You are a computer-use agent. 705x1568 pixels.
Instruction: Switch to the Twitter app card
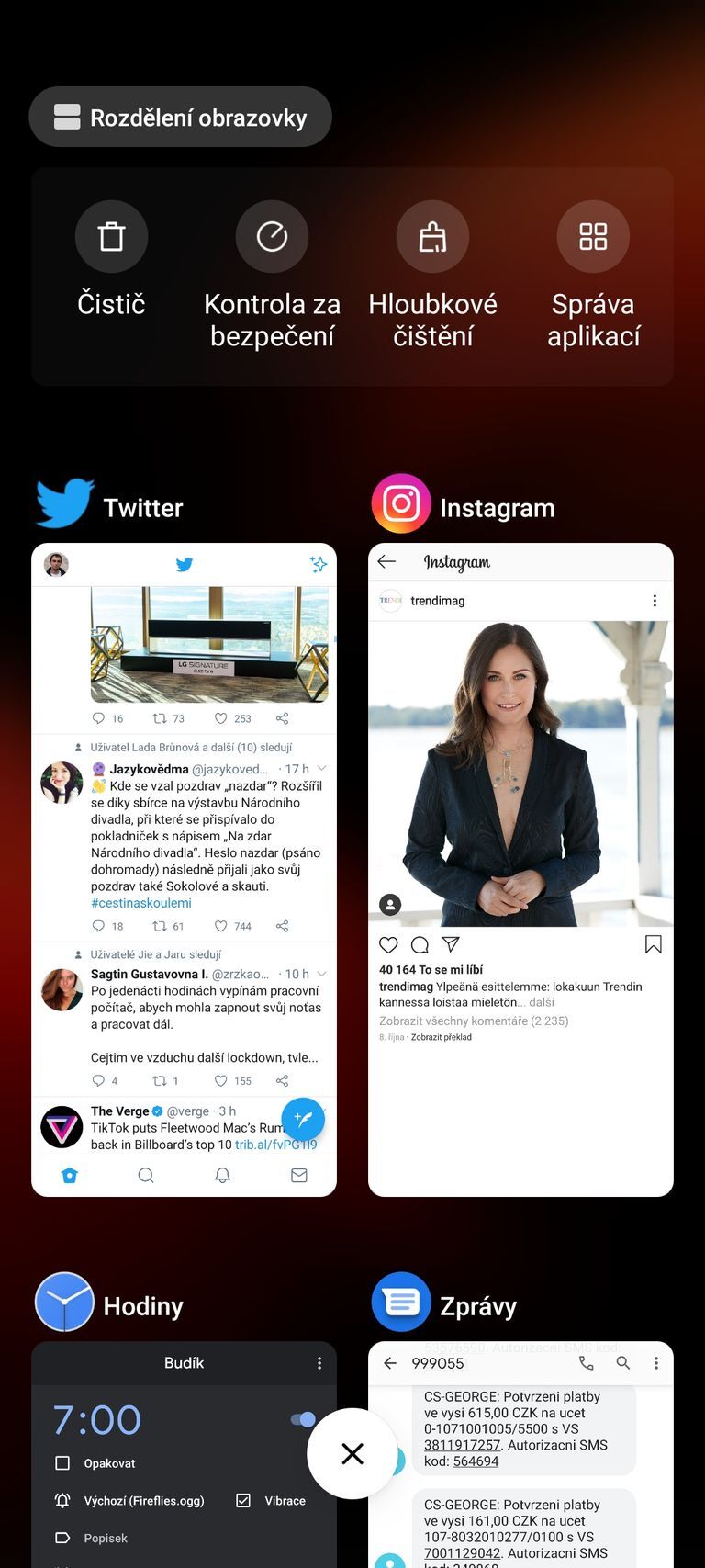coord(184,868)
